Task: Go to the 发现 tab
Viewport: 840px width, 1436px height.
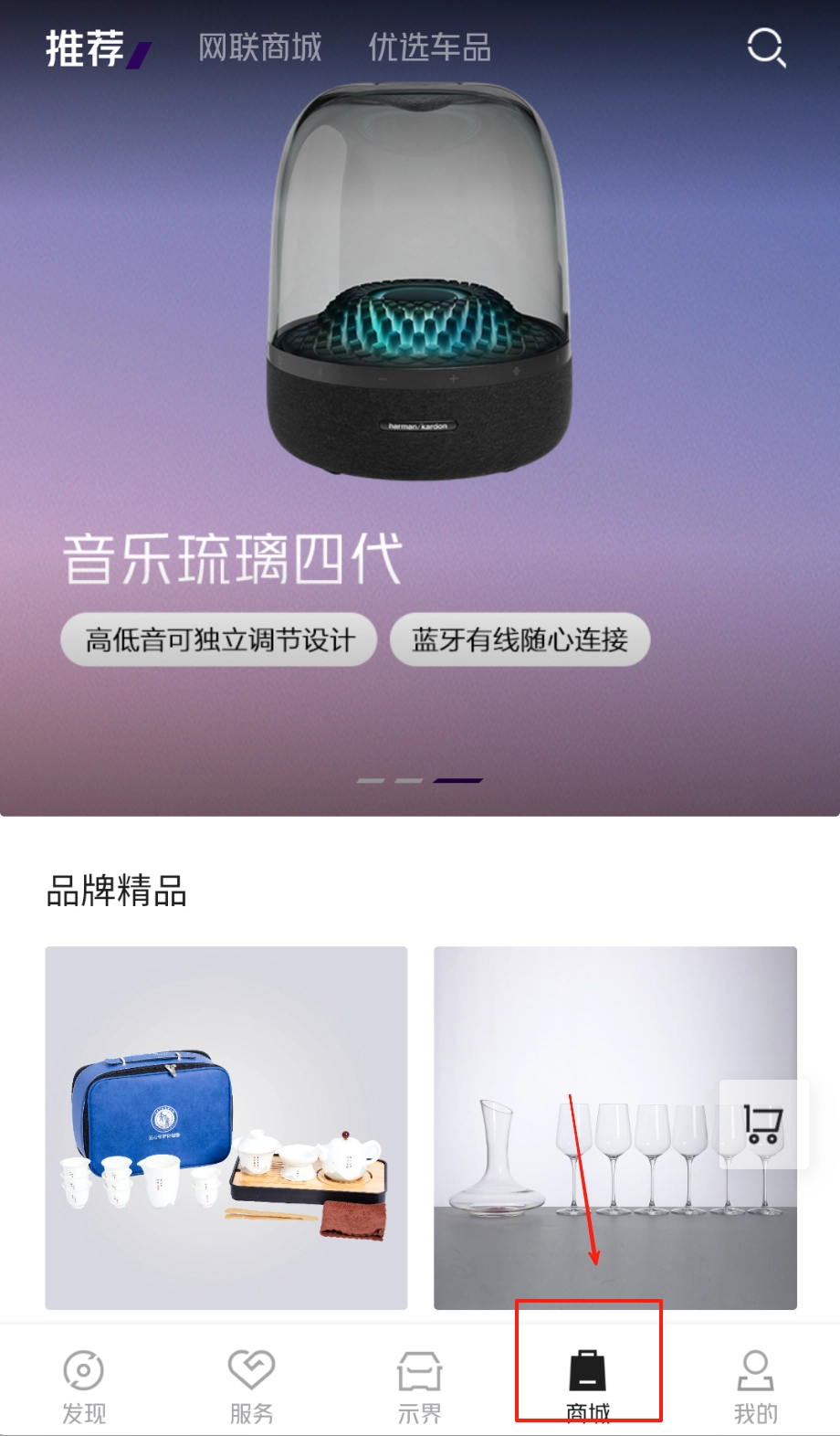Action: (84, 1385)
